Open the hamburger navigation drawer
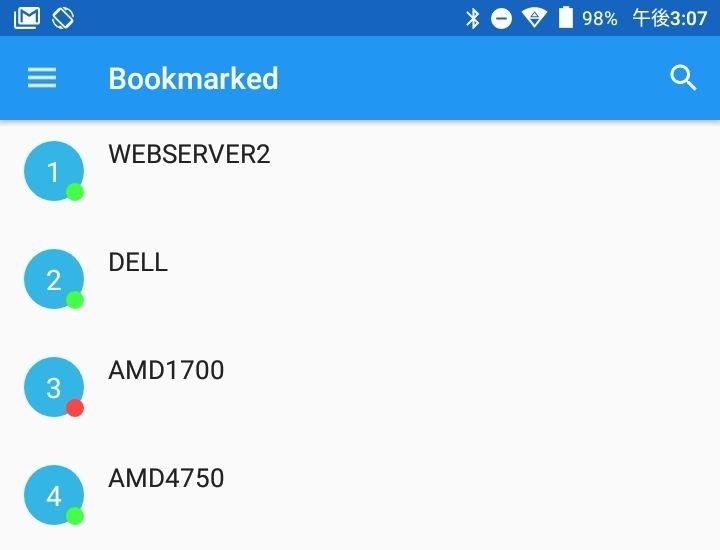This screenshot has height=550, width=720. tap(42, 78)
